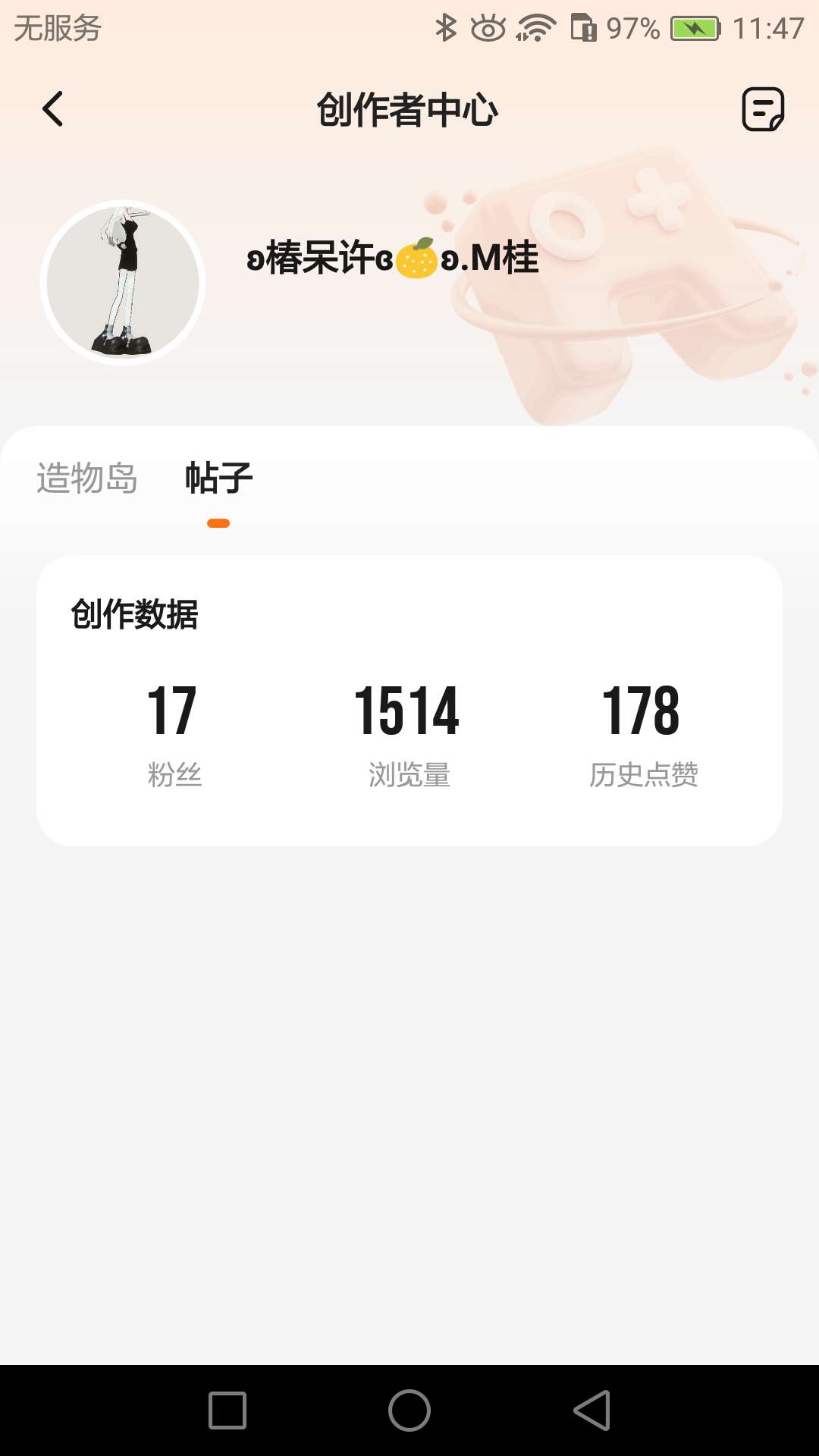Tap the system home button
This screenshot has width=819, height=1456.
coord(409,1410)
